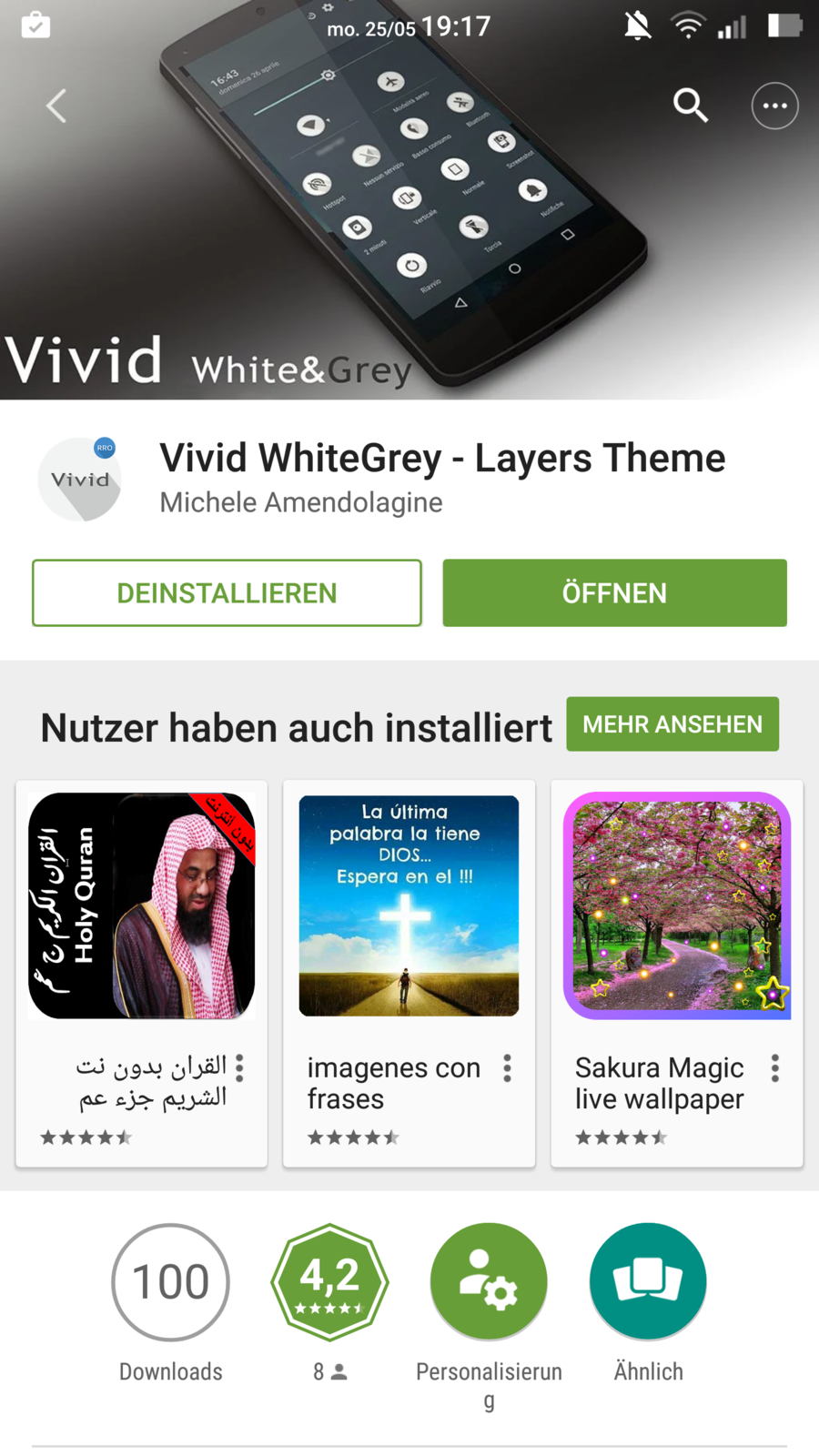Image resolution: width=819 pixels, height=1456 pixels.
Task: Go back using the arrow icon
Action: [x=56, y=106]
